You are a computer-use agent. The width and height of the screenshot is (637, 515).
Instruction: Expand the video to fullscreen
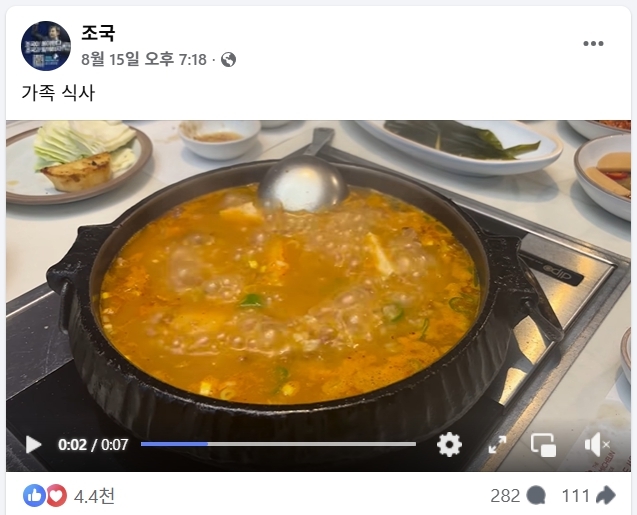click(497, 445)
